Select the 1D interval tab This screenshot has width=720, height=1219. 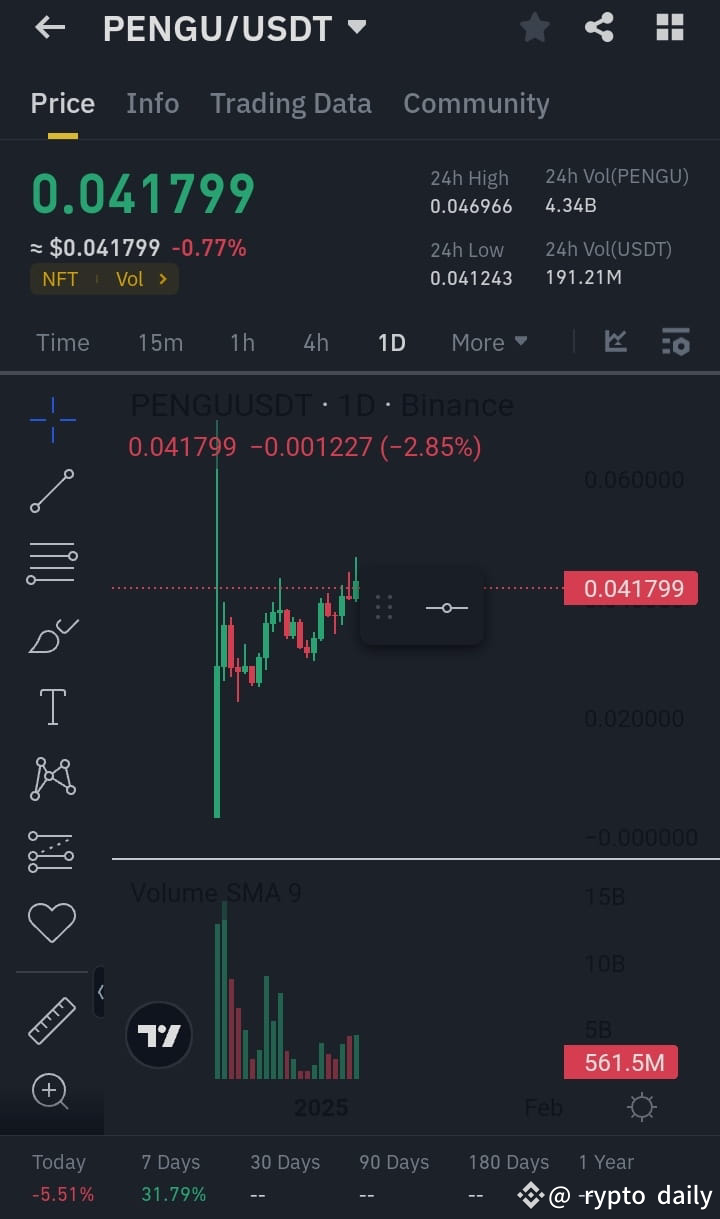(x=391, y=342)
